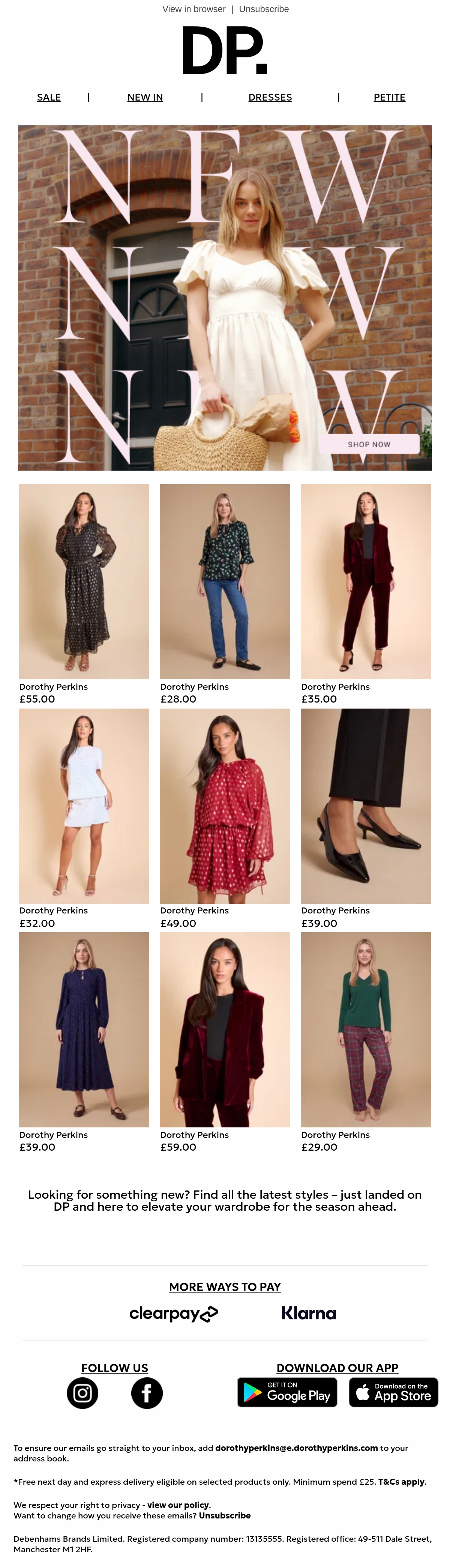View the £59.00 velvet blazer product
450x1568 pixels.
(225, 1029)
